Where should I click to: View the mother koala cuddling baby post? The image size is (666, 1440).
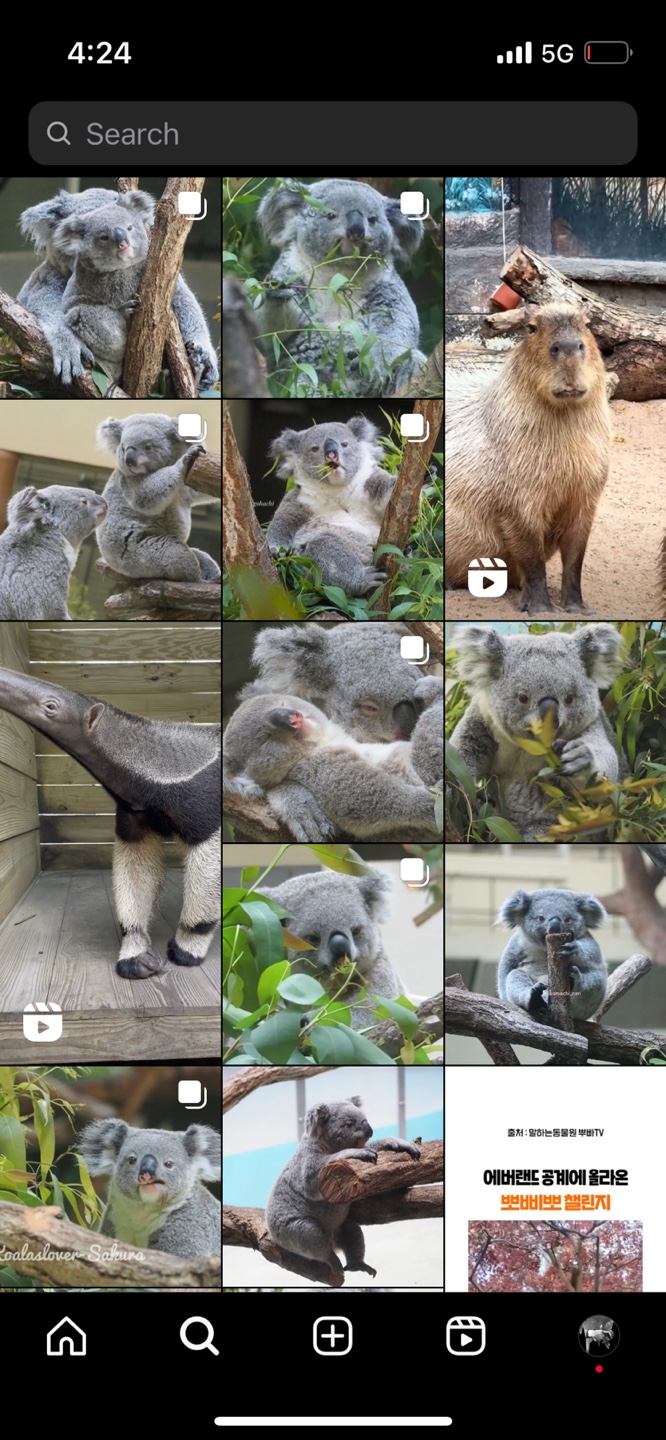332,732
